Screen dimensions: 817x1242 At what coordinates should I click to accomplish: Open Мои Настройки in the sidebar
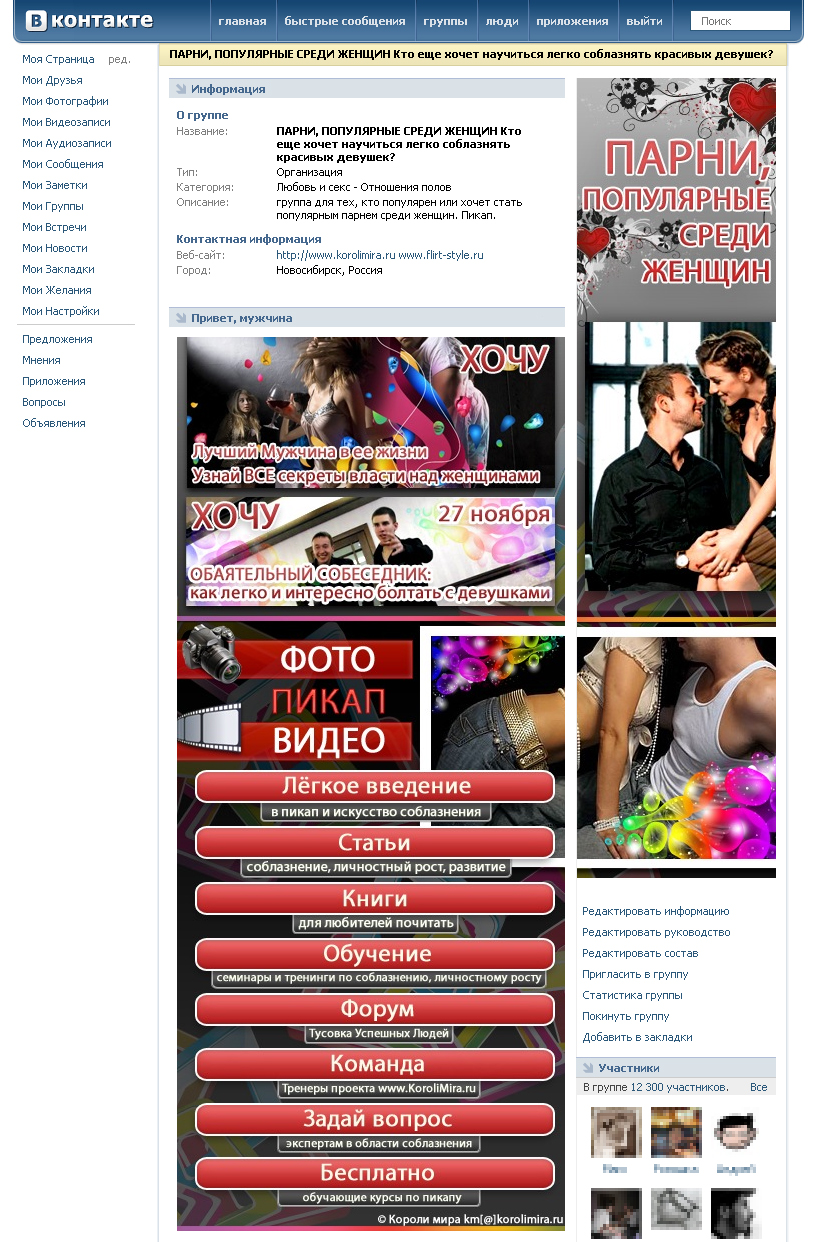coord(60,311)
